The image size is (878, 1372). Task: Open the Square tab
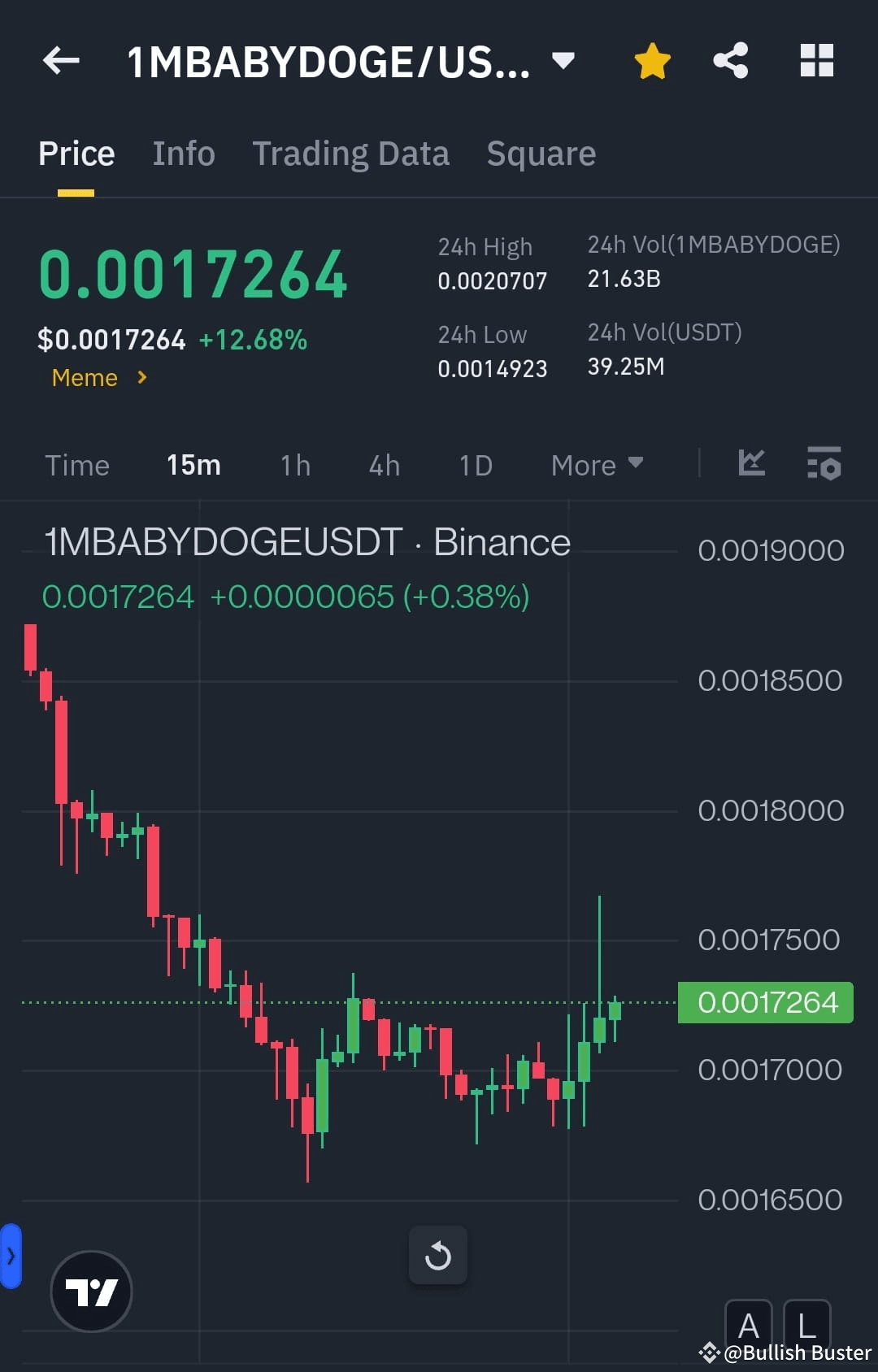(x=541, y=153)
